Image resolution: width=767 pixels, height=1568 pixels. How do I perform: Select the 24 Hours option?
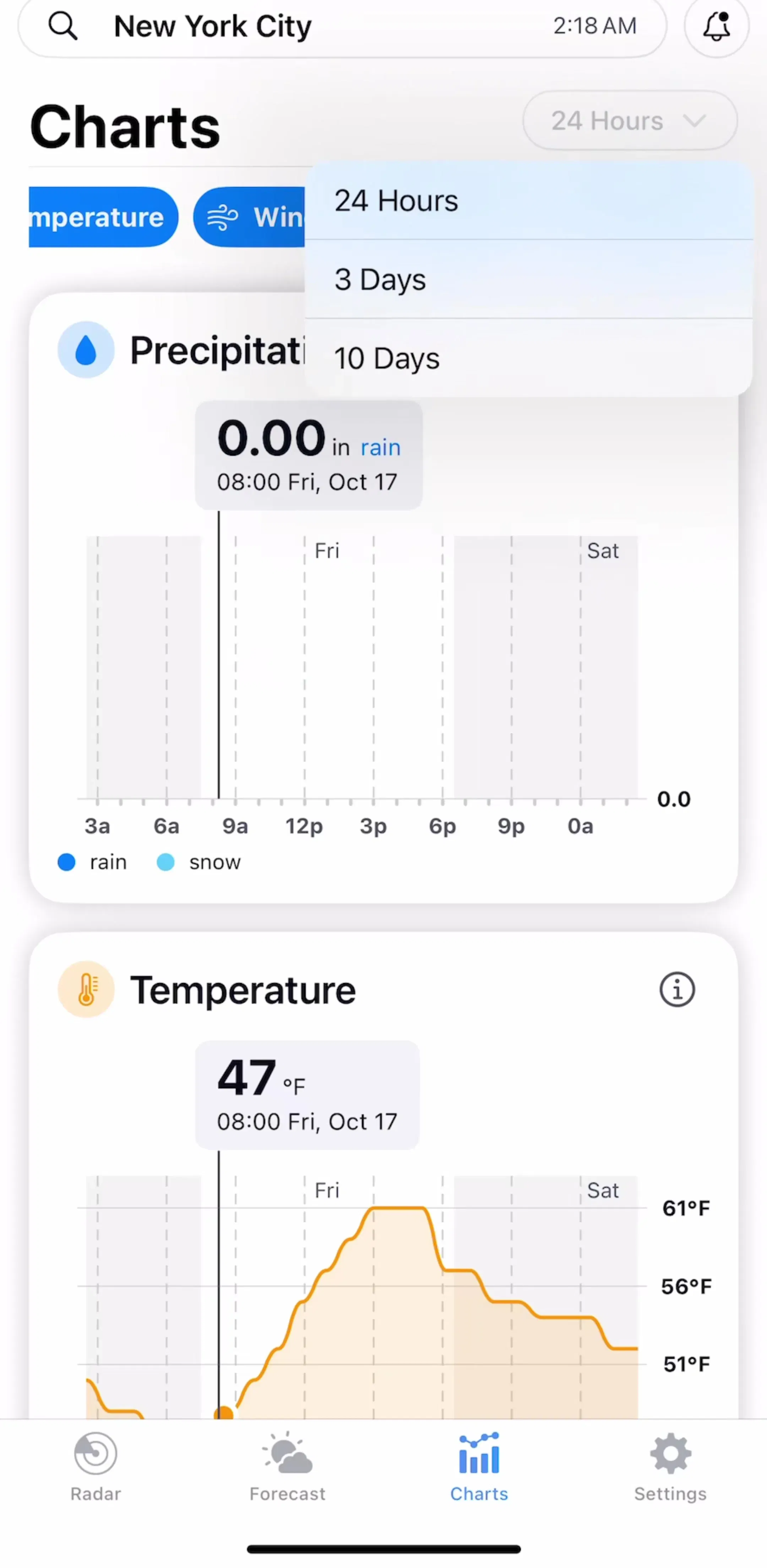pyautogui.click(x=528, y=201)
